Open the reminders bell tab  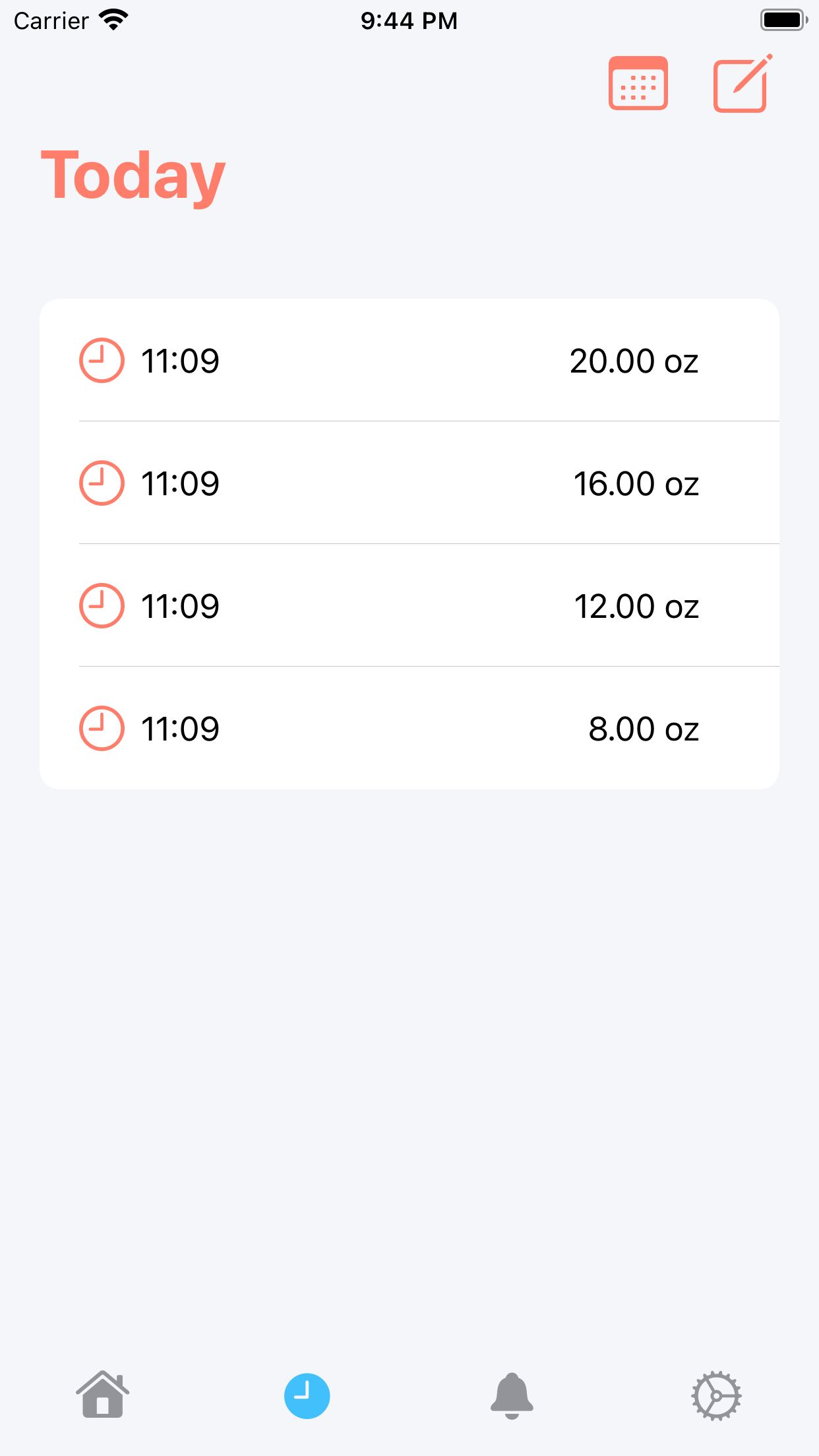coord(512,1395)
